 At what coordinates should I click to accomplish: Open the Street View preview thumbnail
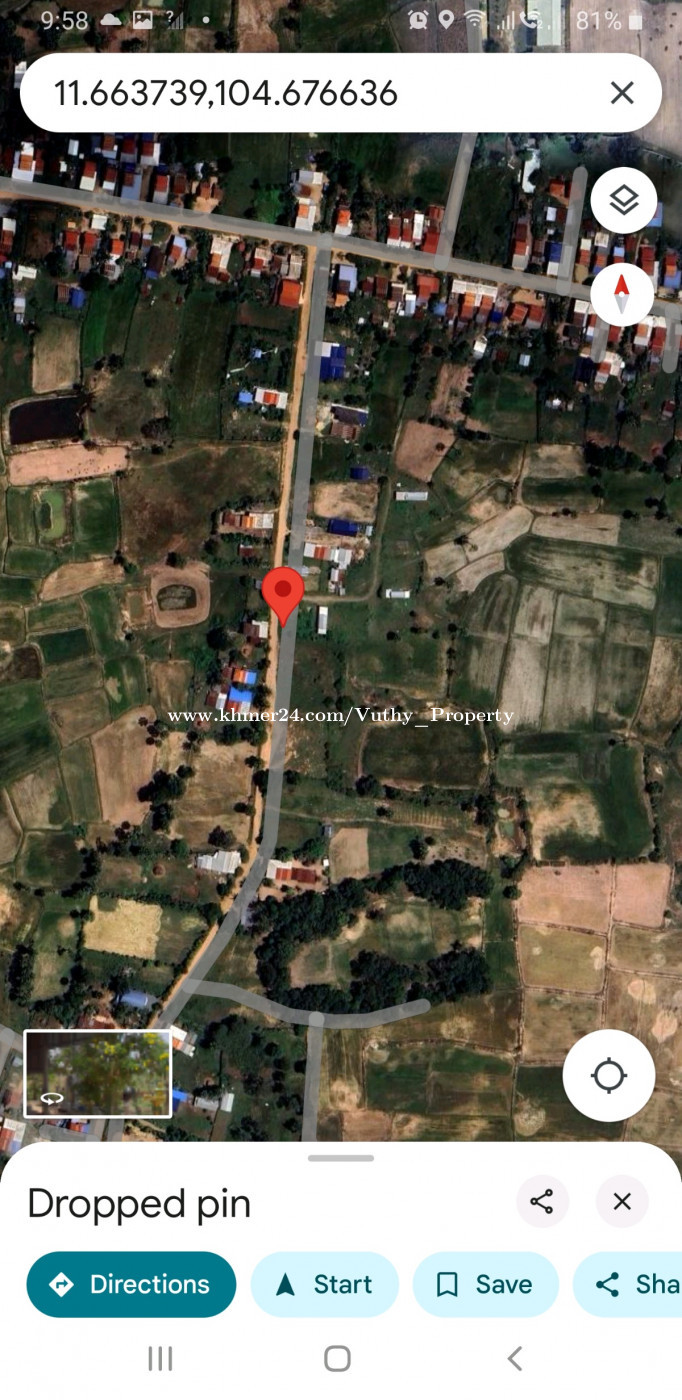click(98, 1073)
